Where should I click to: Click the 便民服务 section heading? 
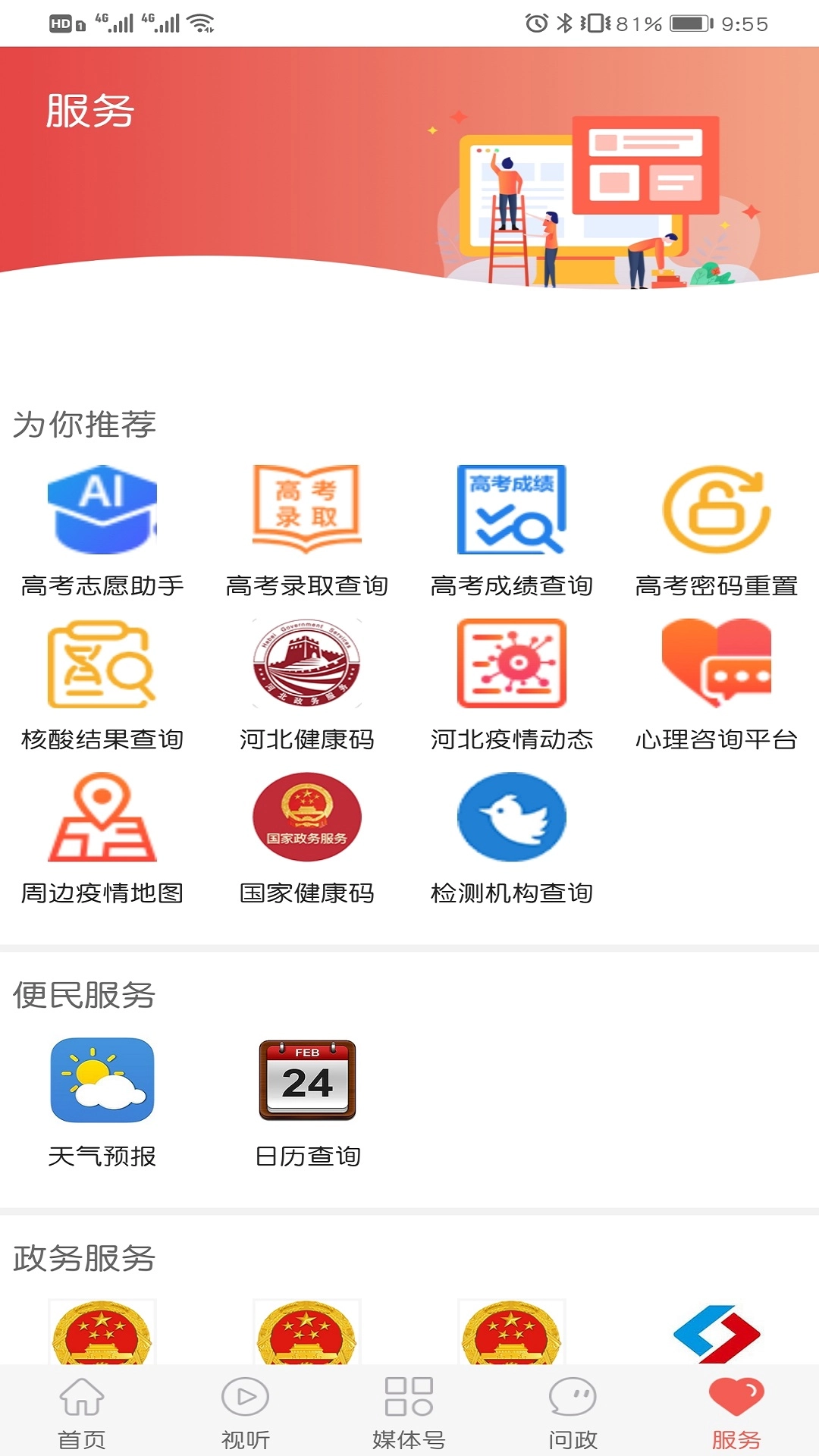point(83,999)
